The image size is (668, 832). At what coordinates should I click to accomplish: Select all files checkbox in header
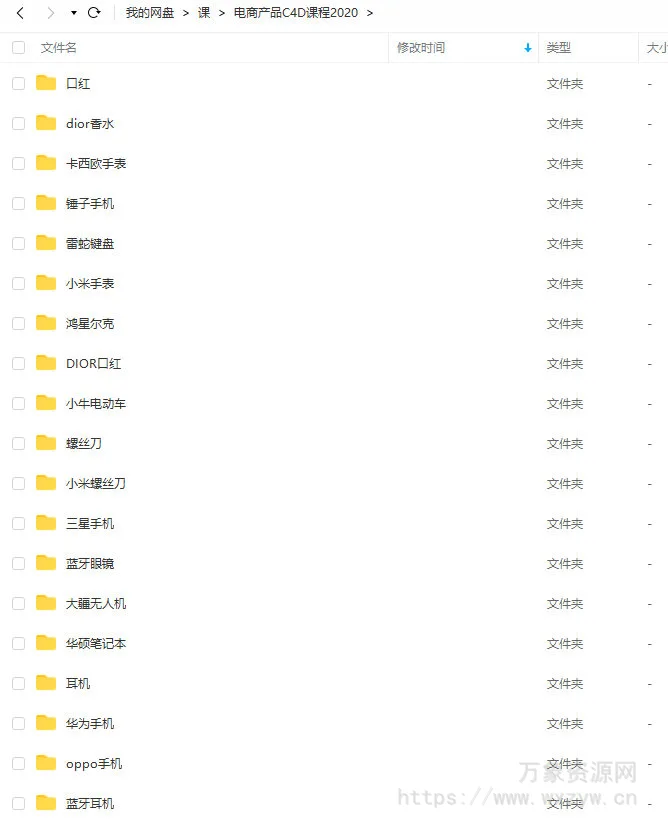[x=18, y=48]
